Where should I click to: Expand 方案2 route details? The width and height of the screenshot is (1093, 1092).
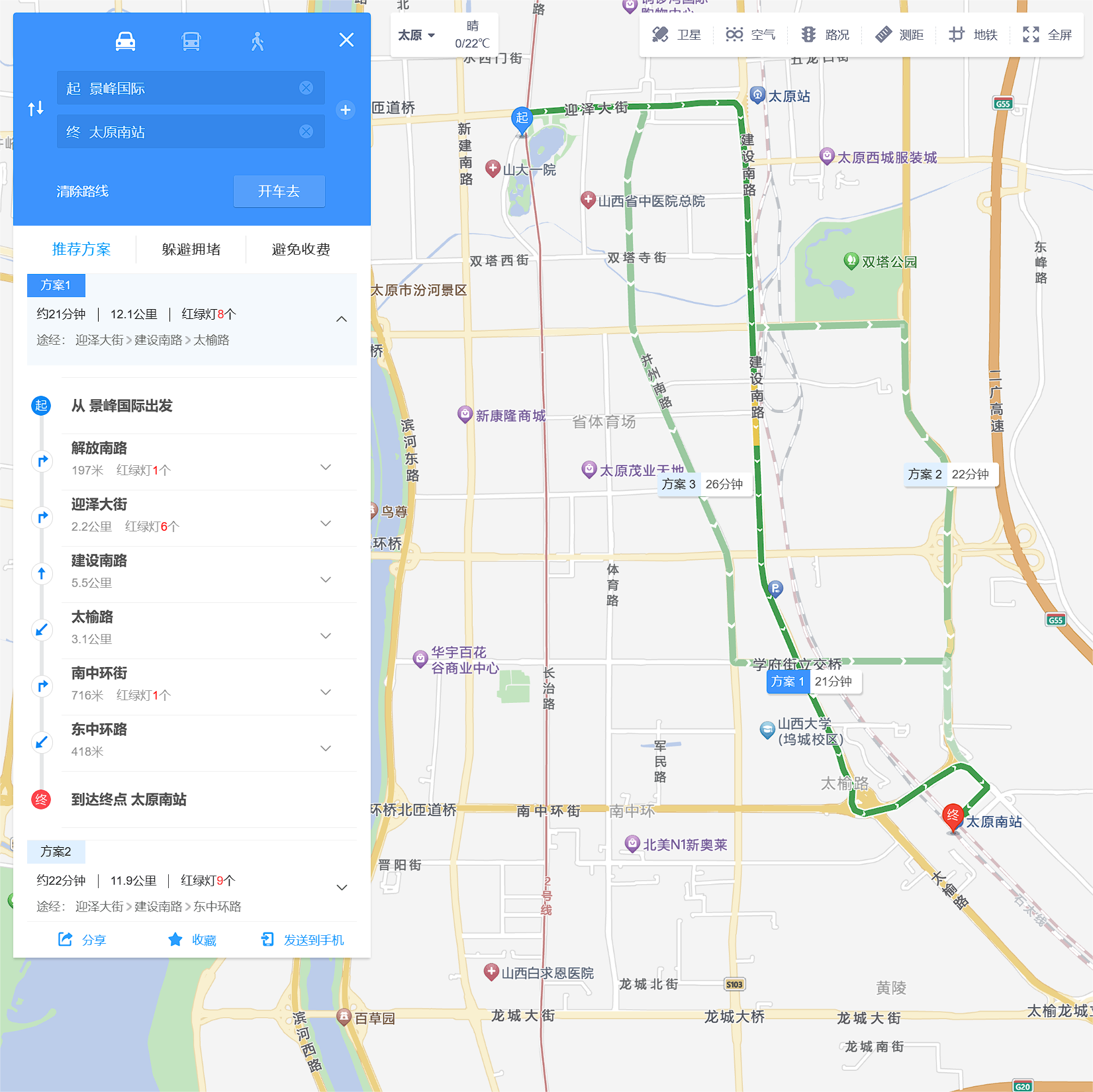tap(342, 887)
